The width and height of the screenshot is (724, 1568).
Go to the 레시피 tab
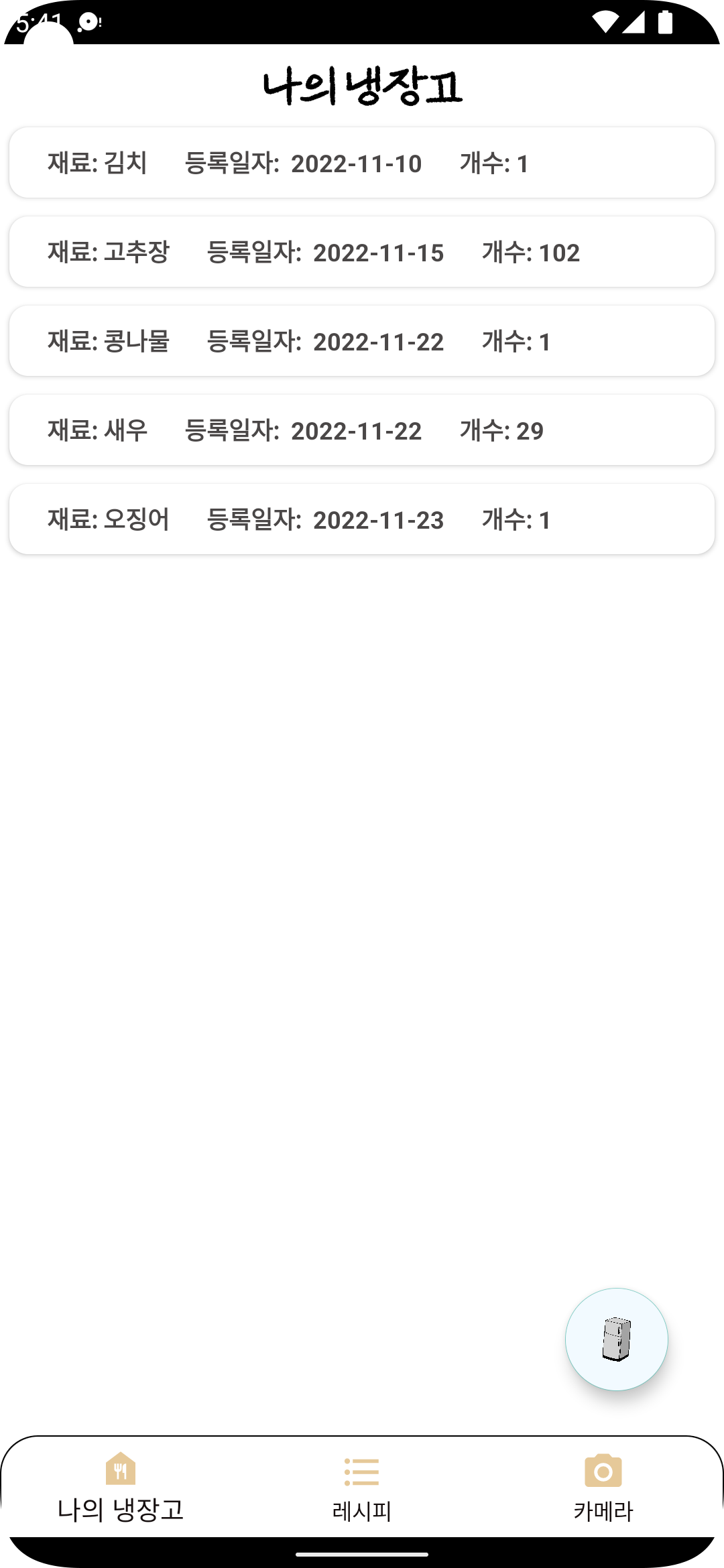[362, 1488]
